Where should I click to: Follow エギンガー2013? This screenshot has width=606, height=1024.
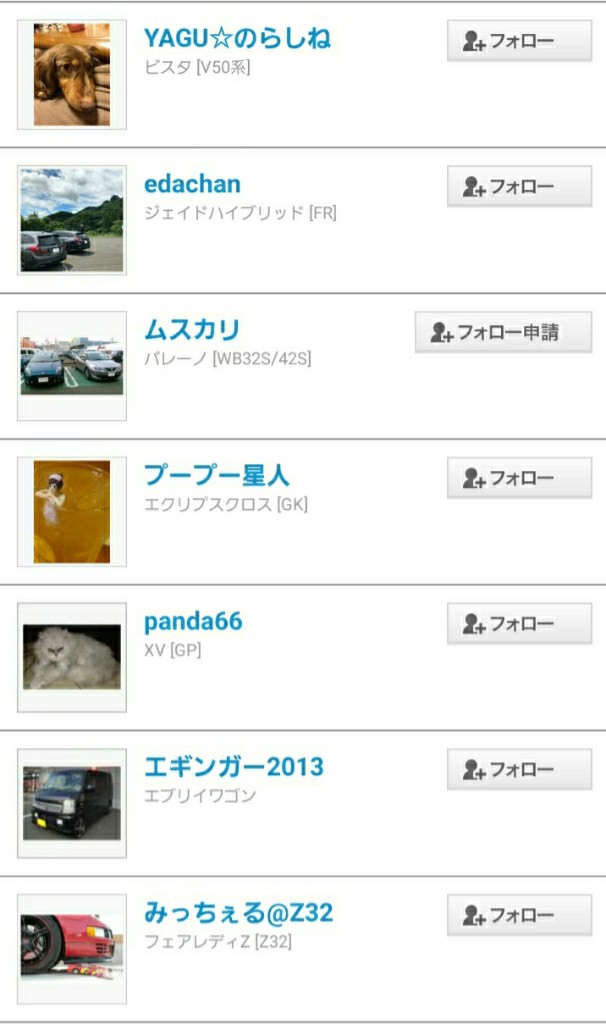[518, 770]
